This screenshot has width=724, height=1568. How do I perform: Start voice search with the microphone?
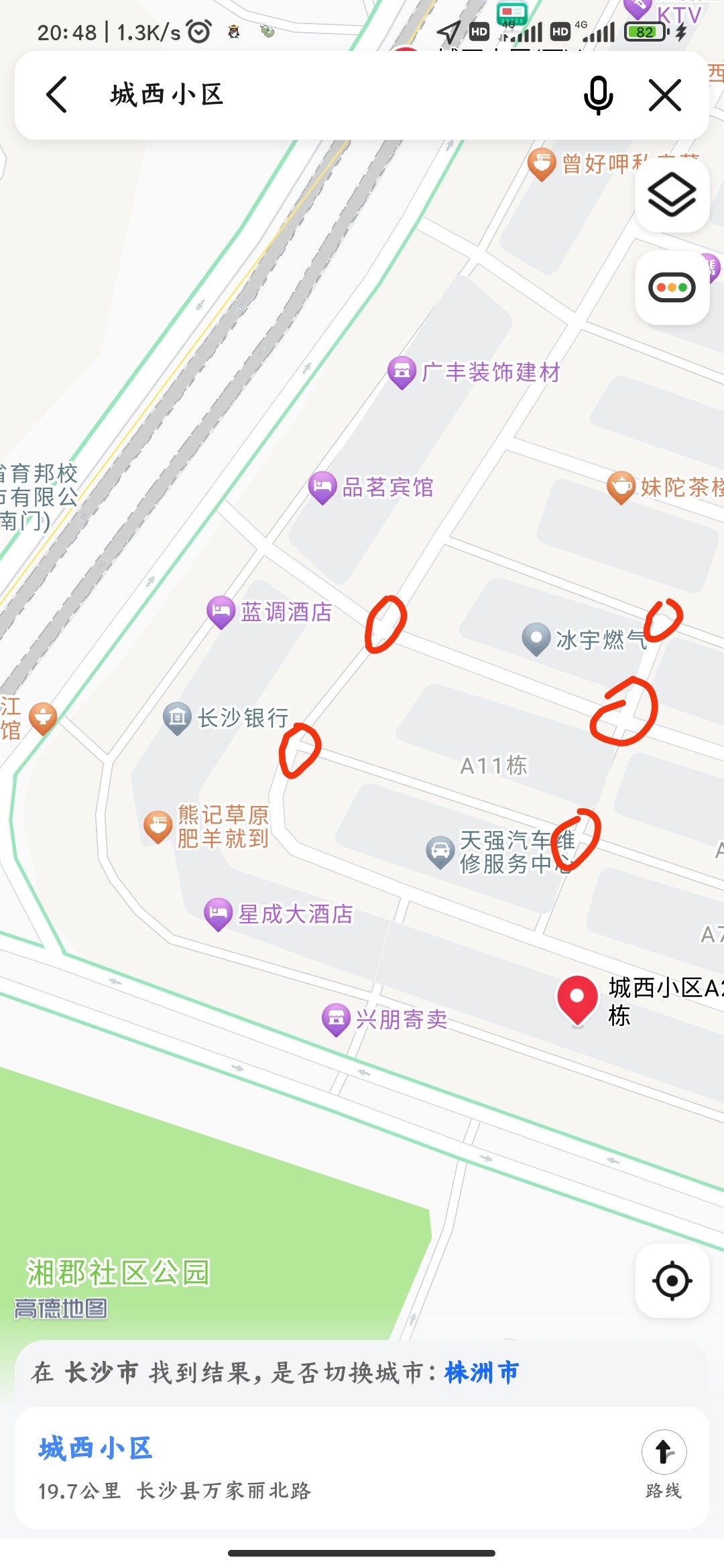tap(598, 95)
